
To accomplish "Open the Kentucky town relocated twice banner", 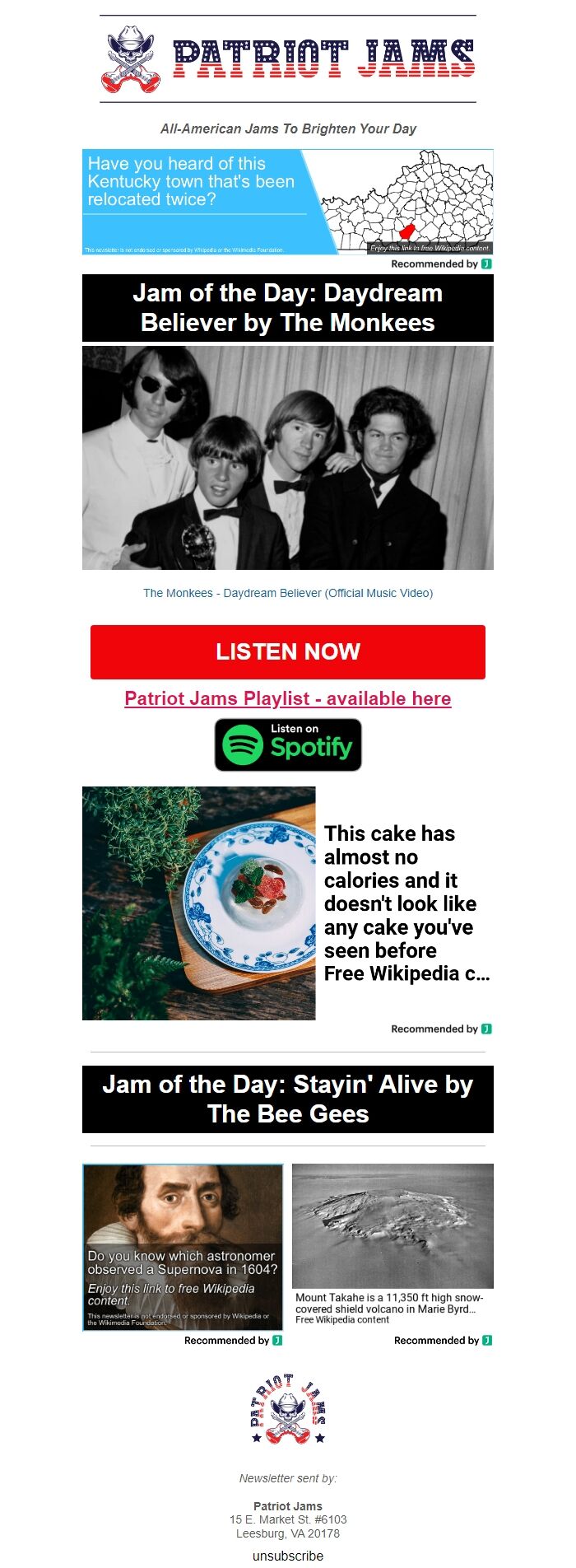I will point(287,202).
